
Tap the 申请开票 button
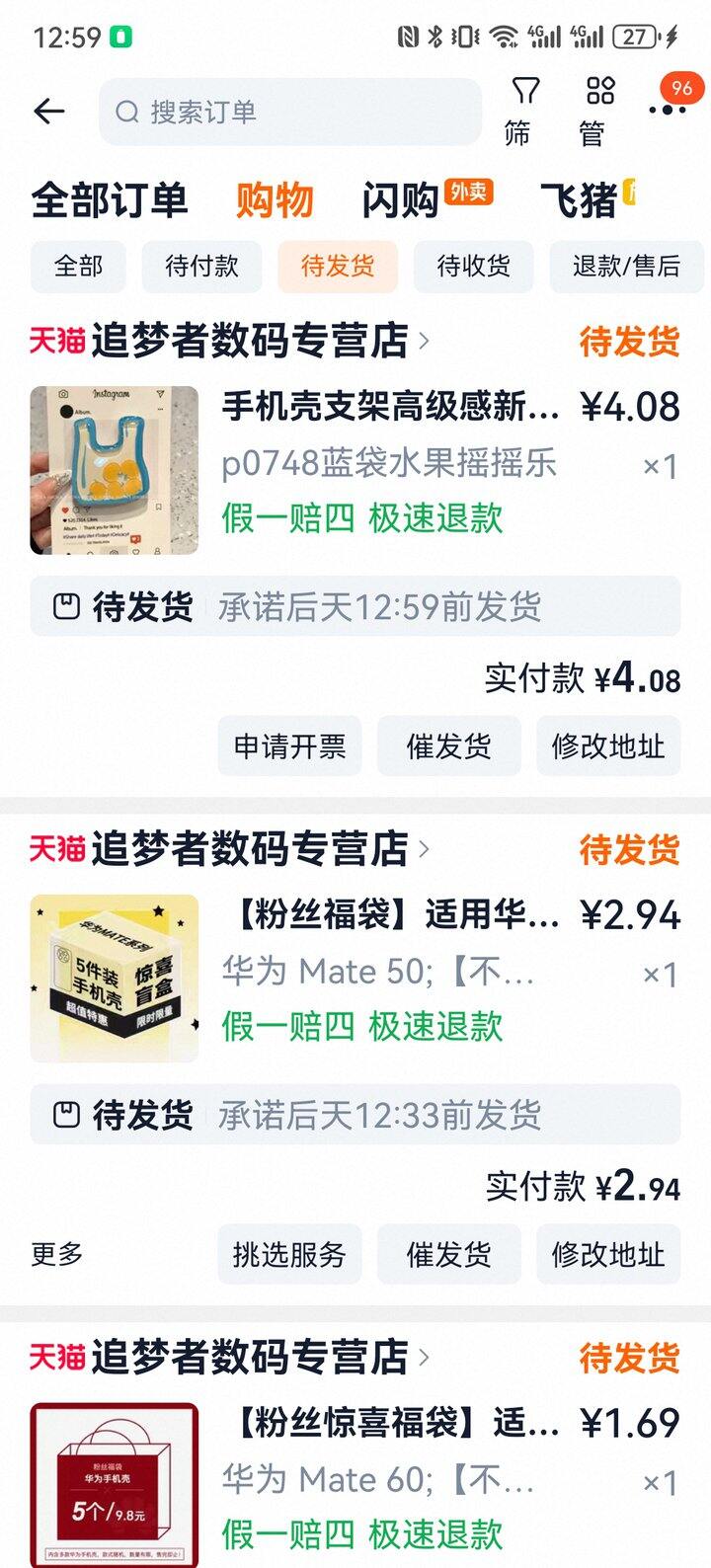tap(289, 746)
